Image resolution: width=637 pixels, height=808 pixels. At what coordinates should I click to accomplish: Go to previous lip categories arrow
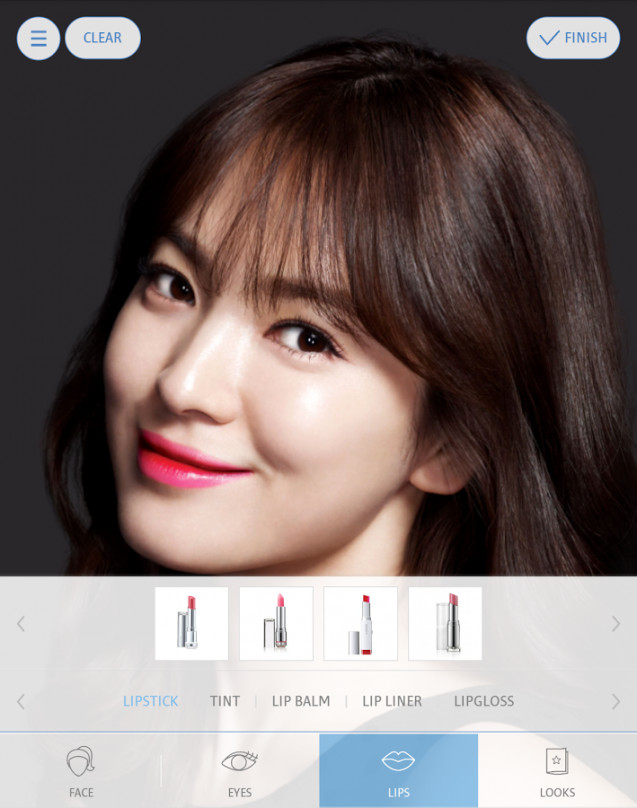click(x=21, y=701)
